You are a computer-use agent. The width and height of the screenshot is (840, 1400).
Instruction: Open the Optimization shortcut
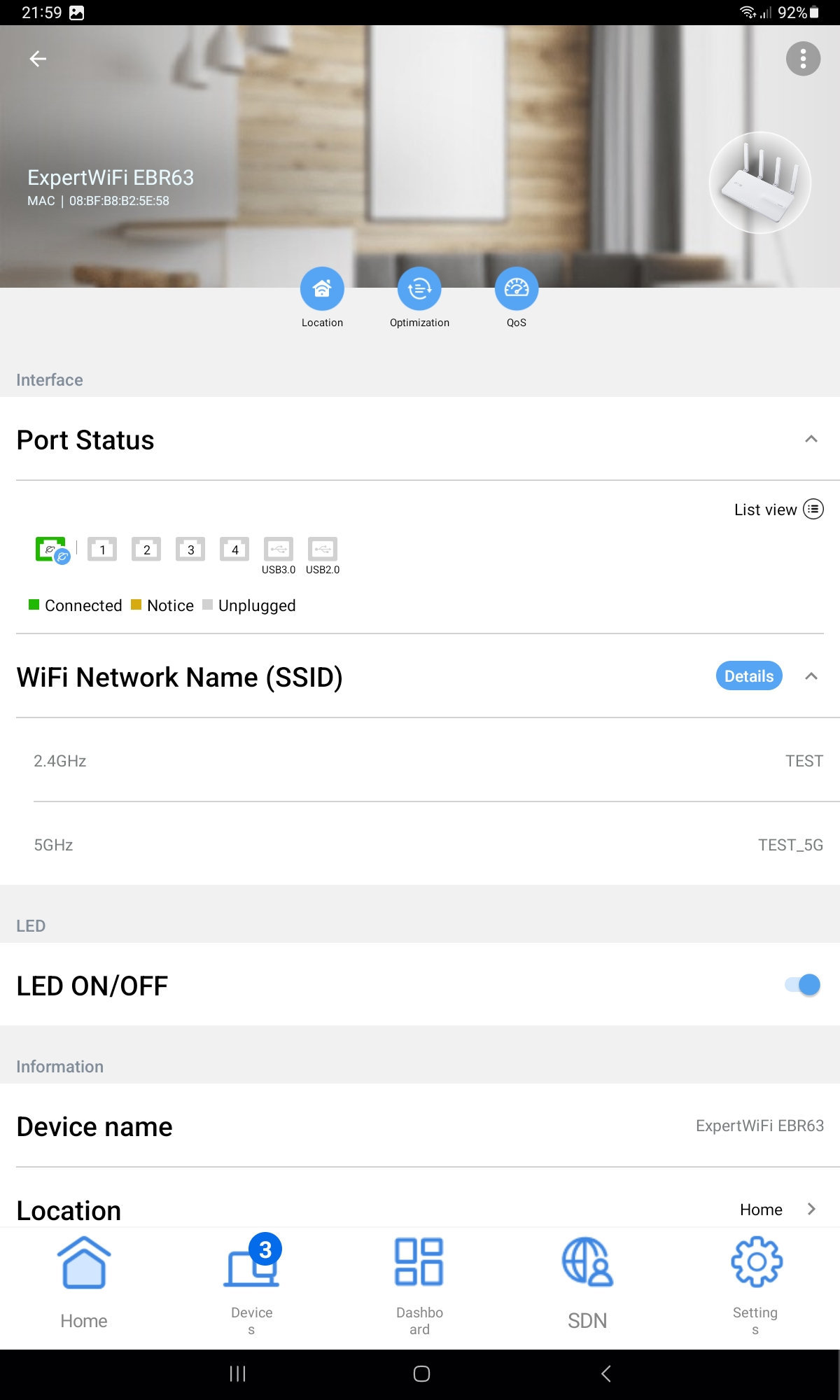(419, 289)
